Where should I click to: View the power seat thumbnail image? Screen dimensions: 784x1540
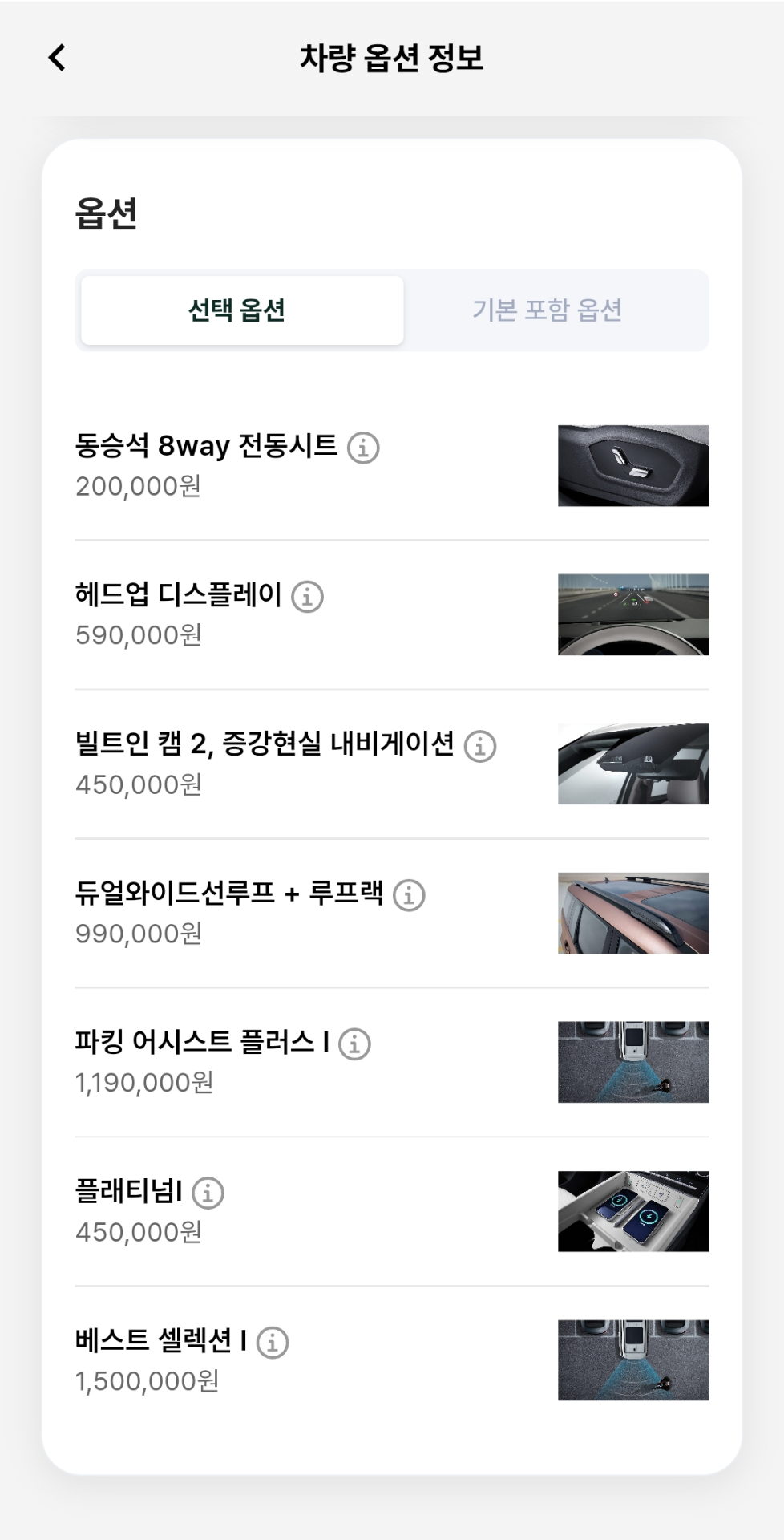(x=633, y=465)
